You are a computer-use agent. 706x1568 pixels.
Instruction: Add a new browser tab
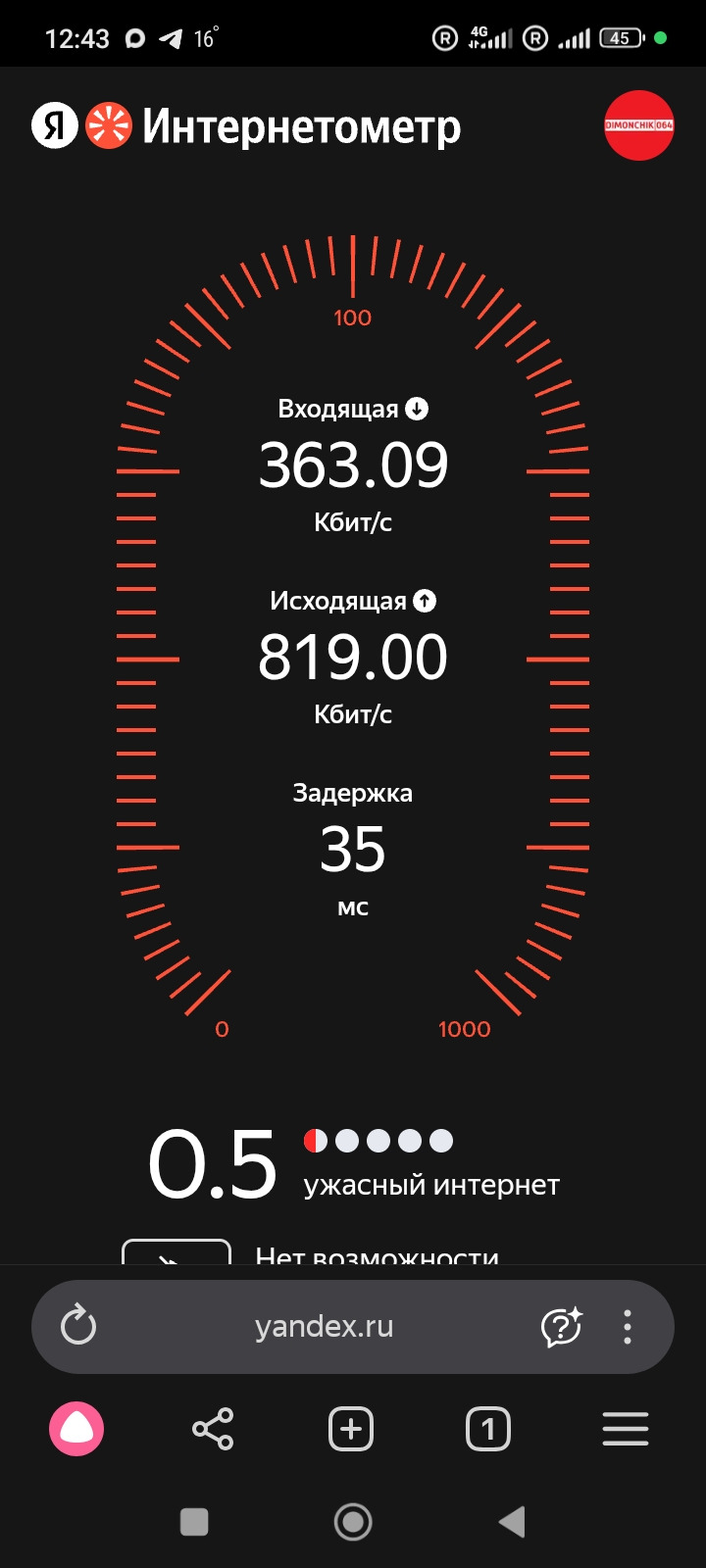[351, 1429]
